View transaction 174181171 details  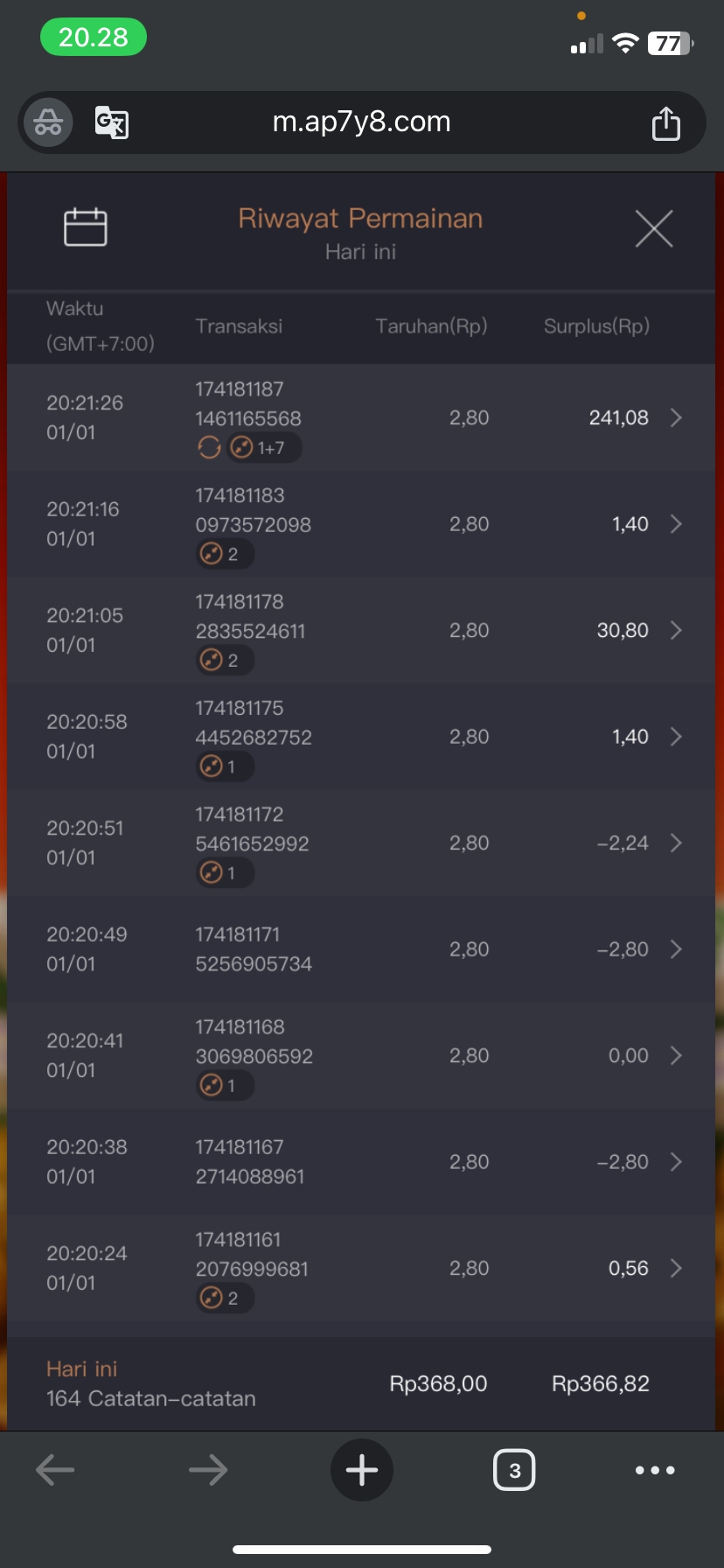click(675, 949)
